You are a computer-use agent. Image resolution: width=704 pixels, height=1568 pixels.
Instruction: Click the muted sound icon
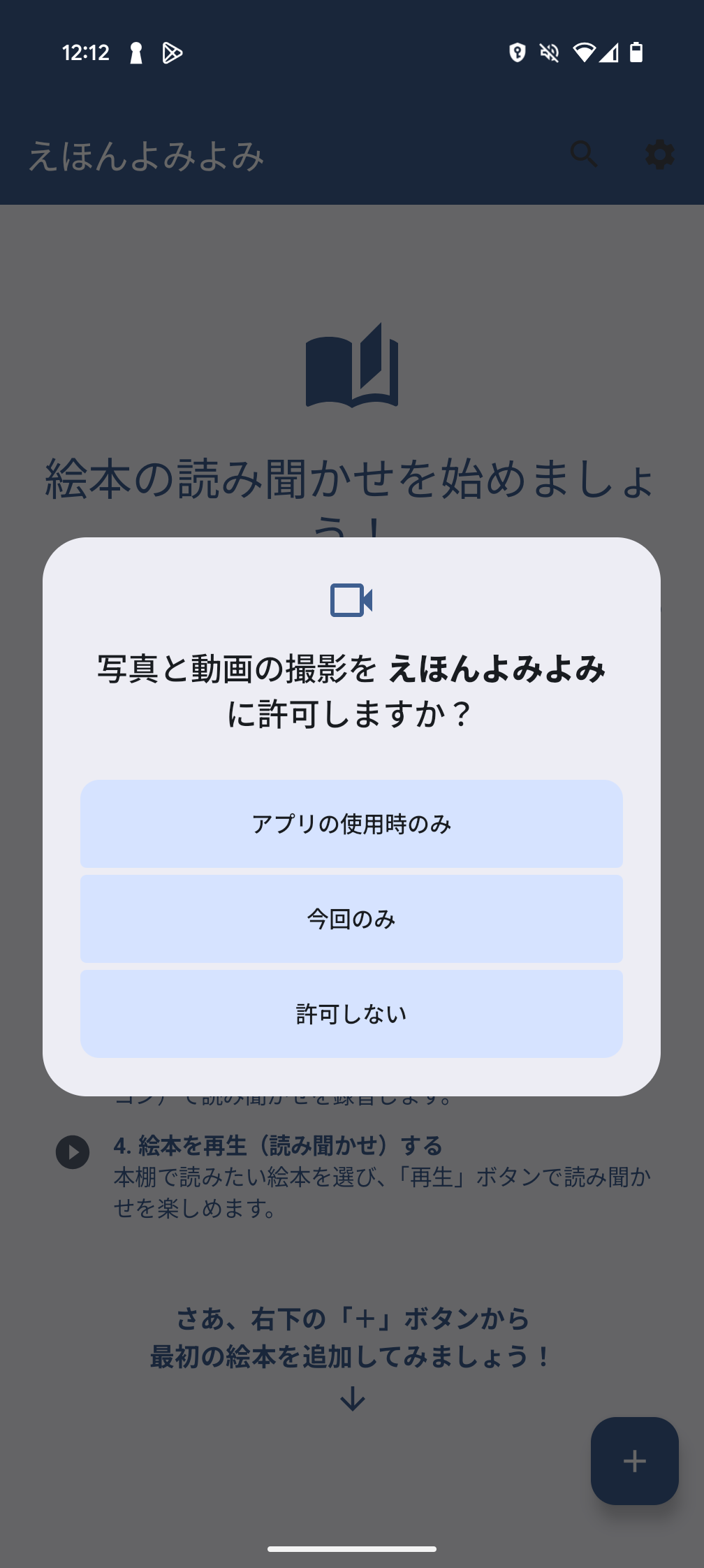click(x=549, y=52)
